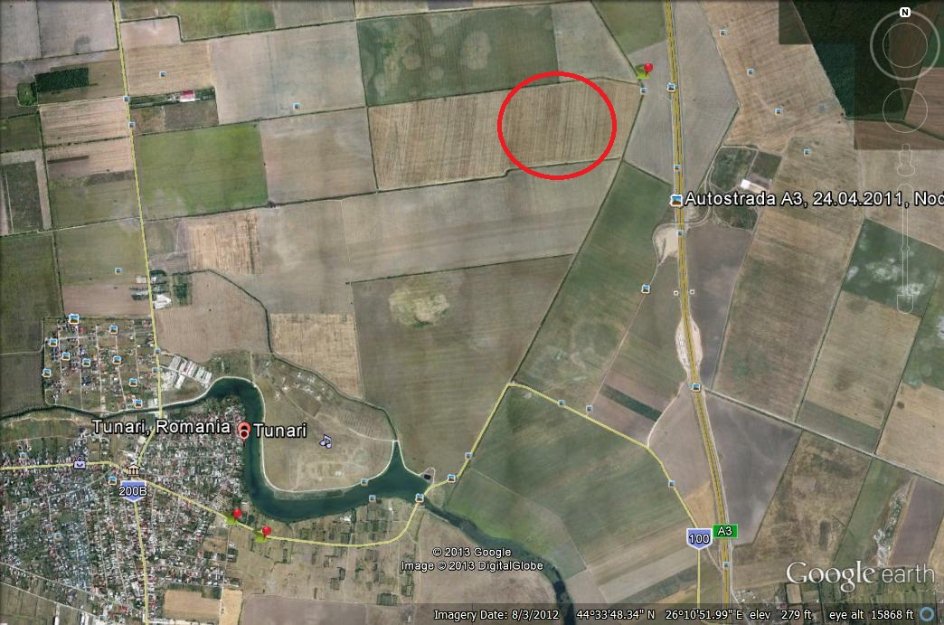Tap the Tunari, Romania placemark

[244, 430]
